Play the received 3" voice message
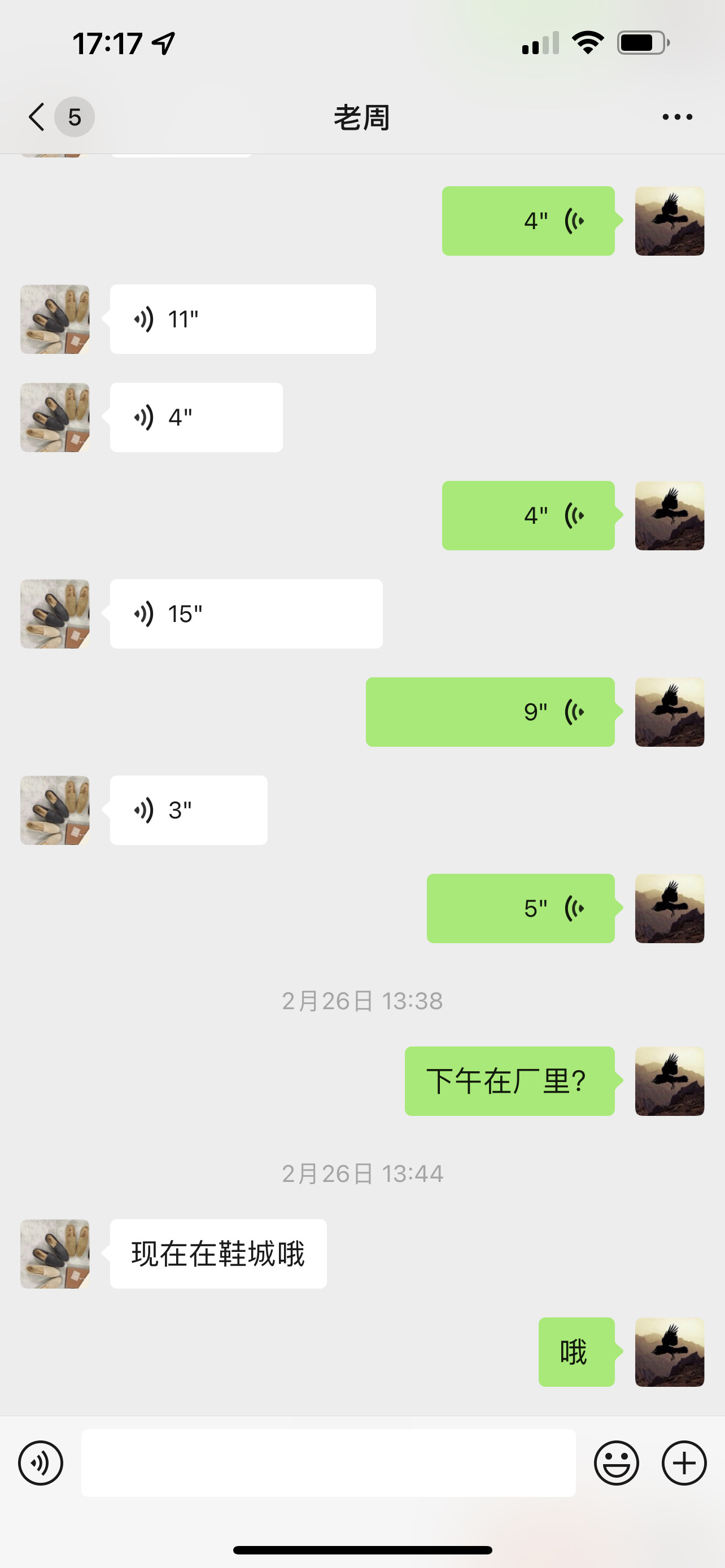Viewport: 725px width, 1568px height. (x=188, y=810)
